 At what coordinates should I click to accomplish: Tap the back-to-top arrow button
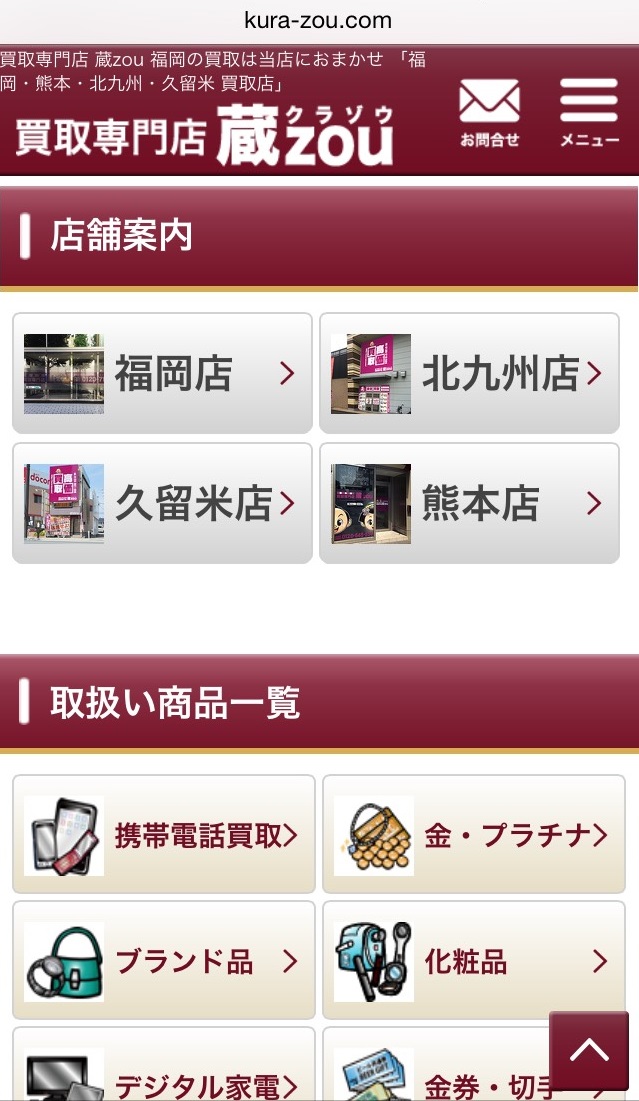click(x=588, y=1050)
